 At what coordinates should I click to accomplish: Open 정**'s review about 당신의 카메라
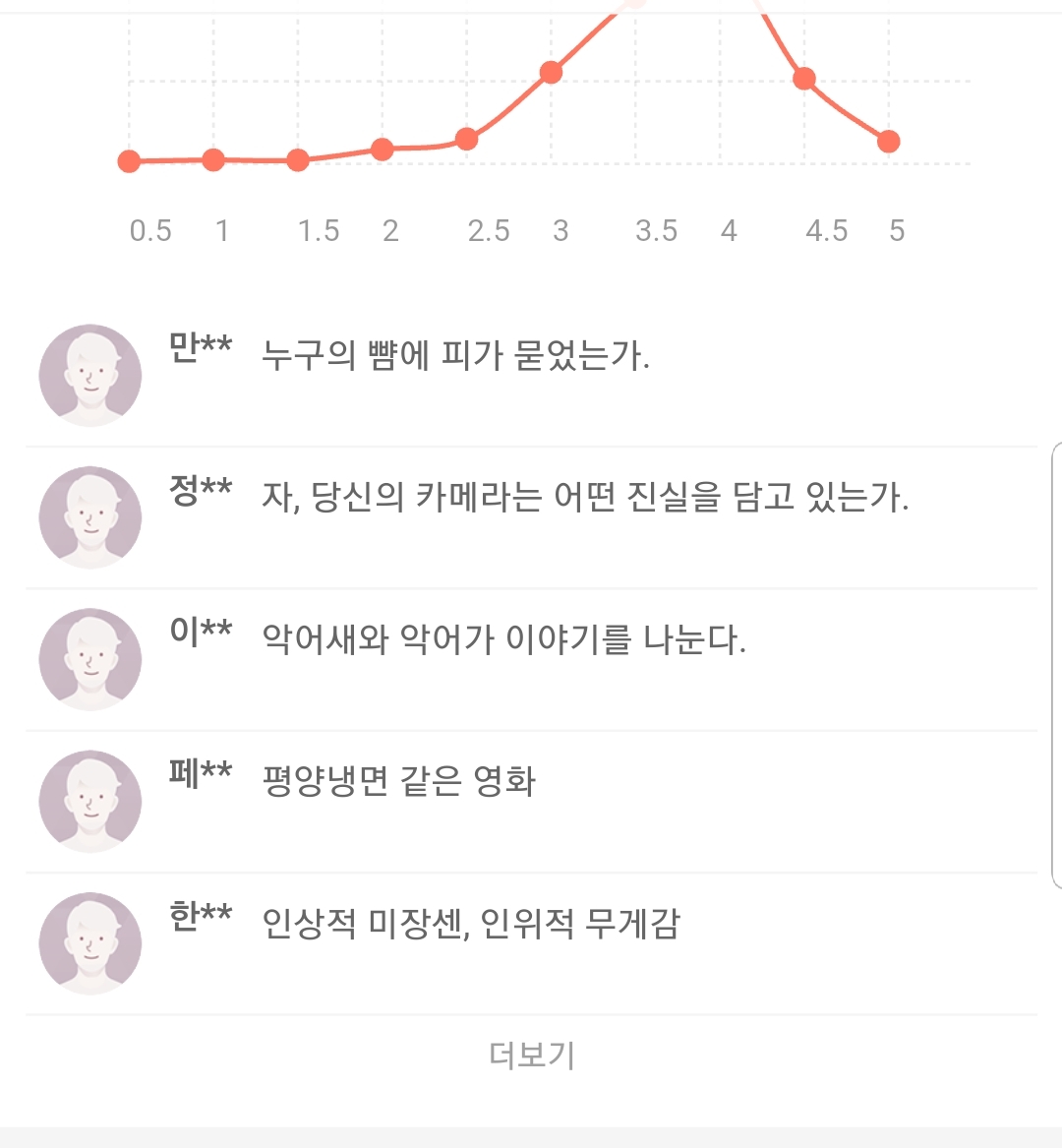[x=584, y=497]
